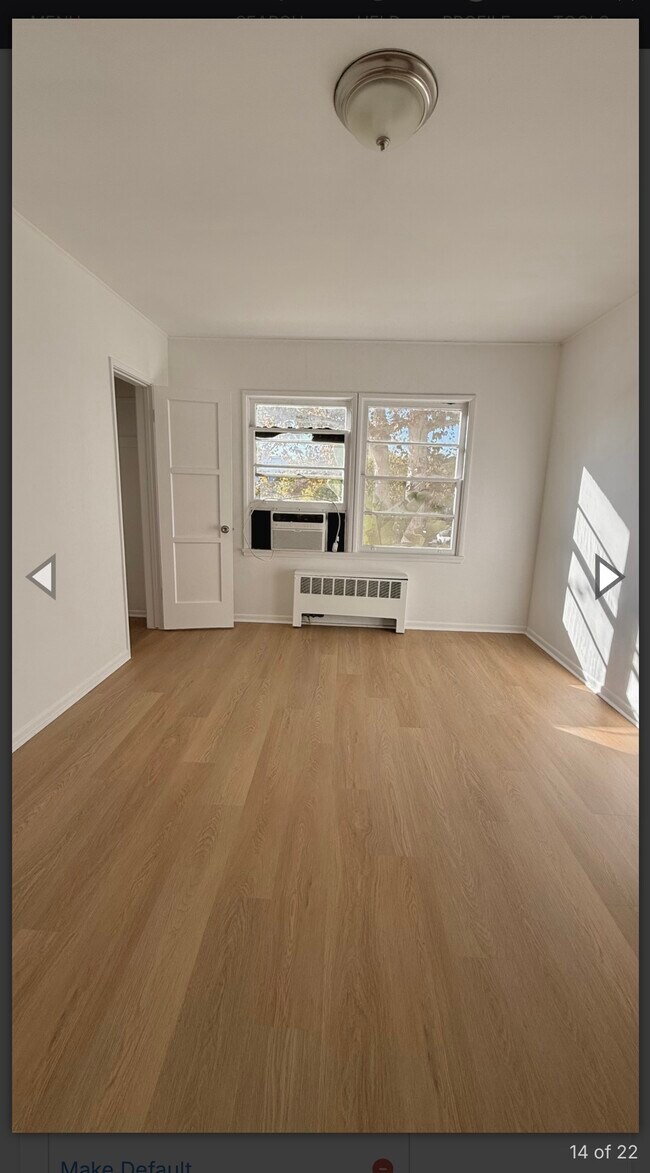Advance to the next photo
650x1173 pixels.
608,577
